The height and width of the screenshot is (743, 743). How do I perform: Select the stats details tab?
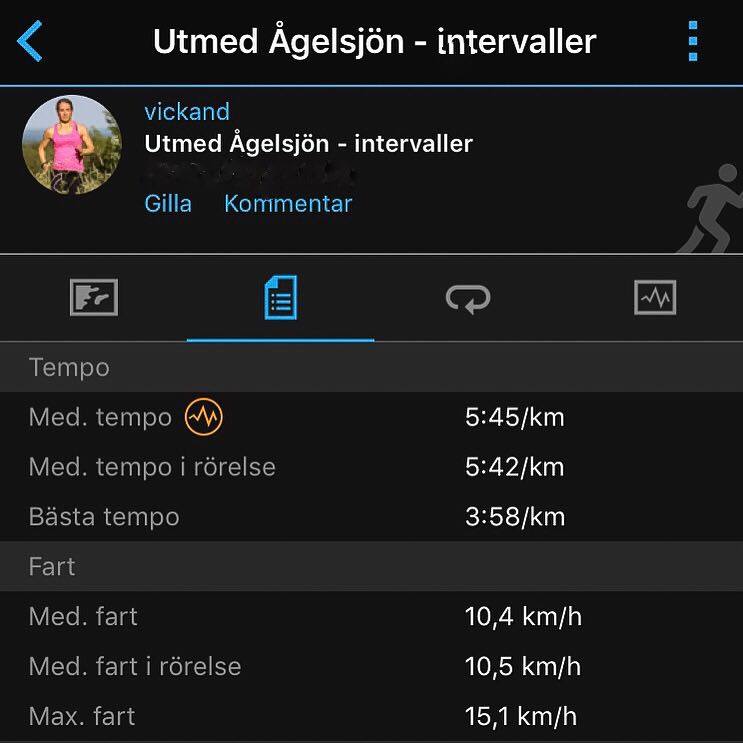pos(280,298)
